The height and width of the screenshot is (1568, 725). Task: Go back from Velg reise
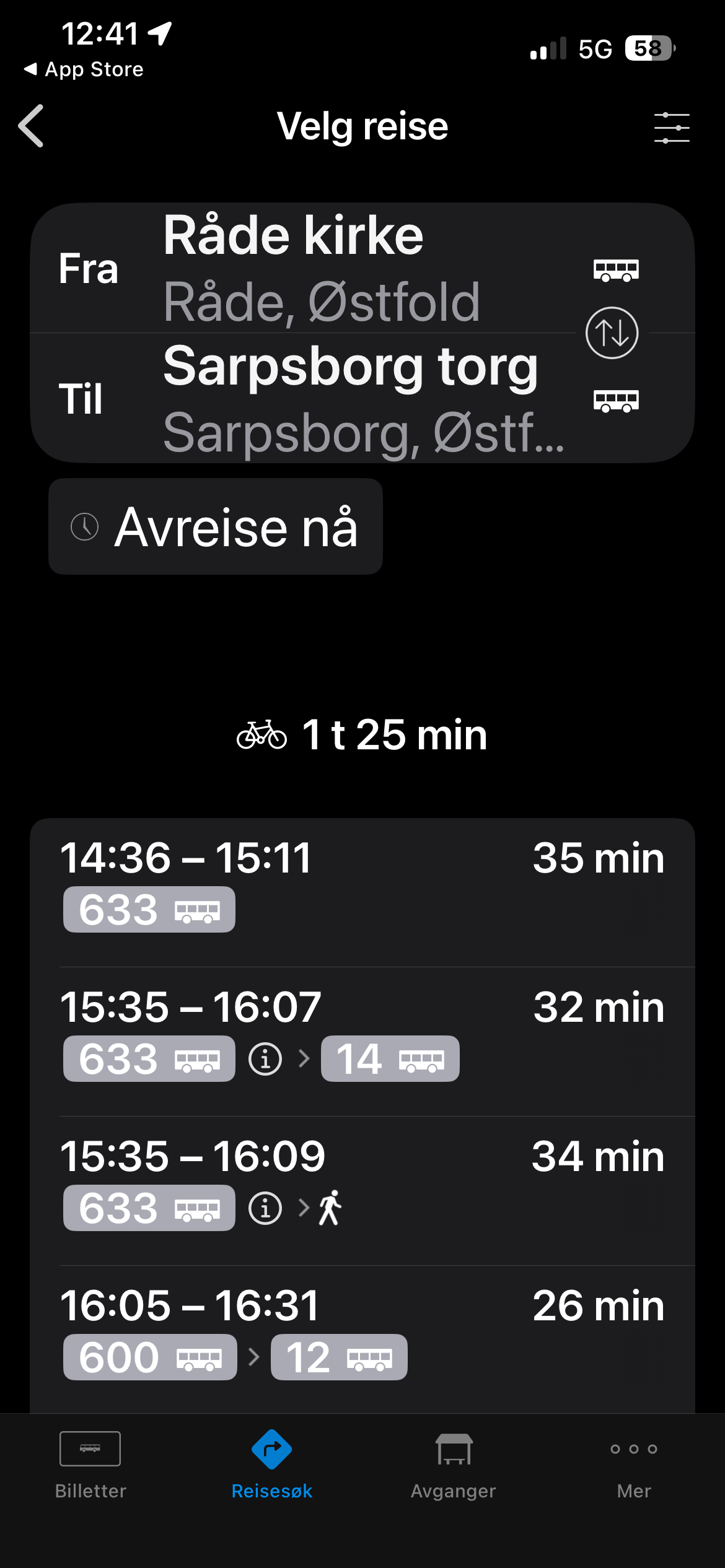[31, 126]
